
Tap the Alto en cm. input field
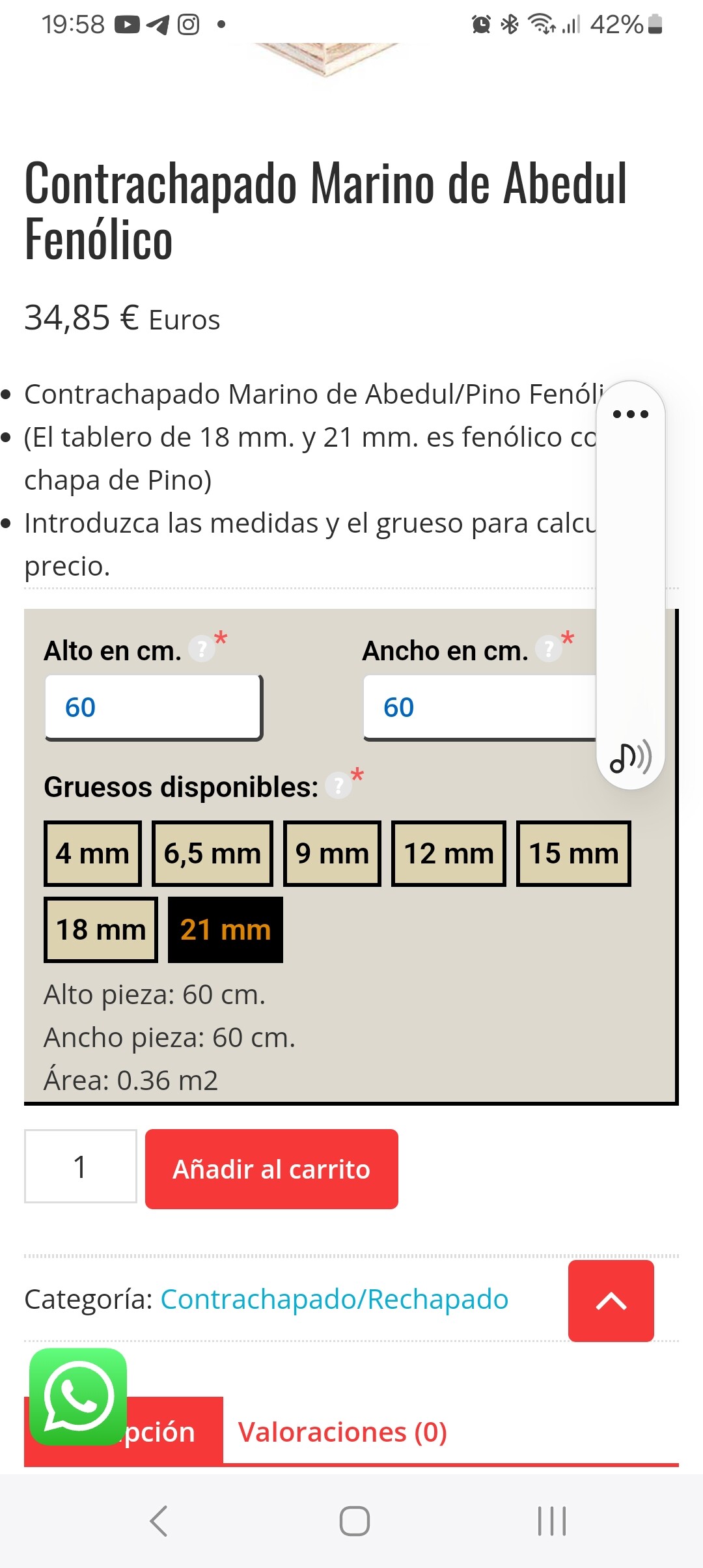[x=154, y=707]
